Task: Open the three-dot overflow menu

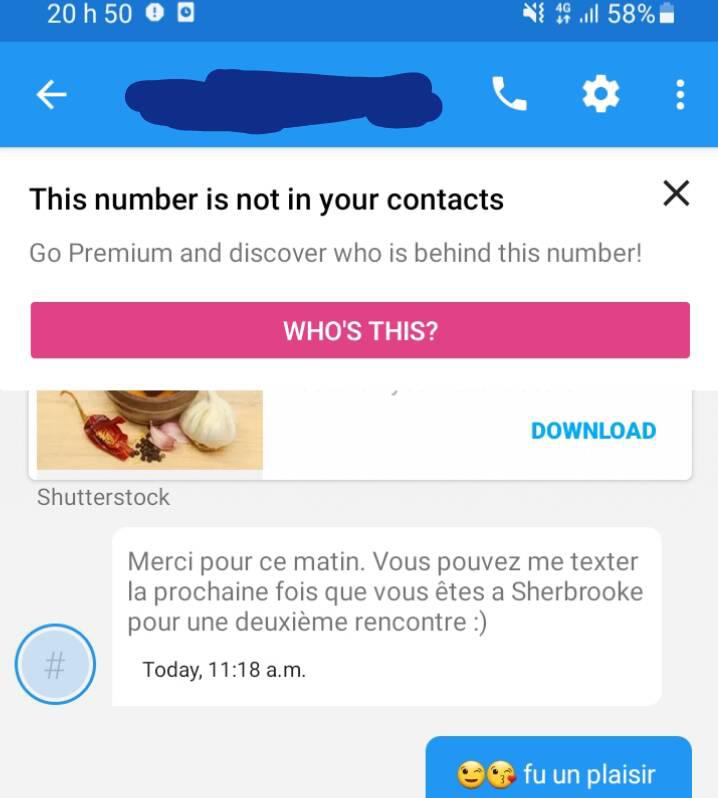Action: click(680, 95)
